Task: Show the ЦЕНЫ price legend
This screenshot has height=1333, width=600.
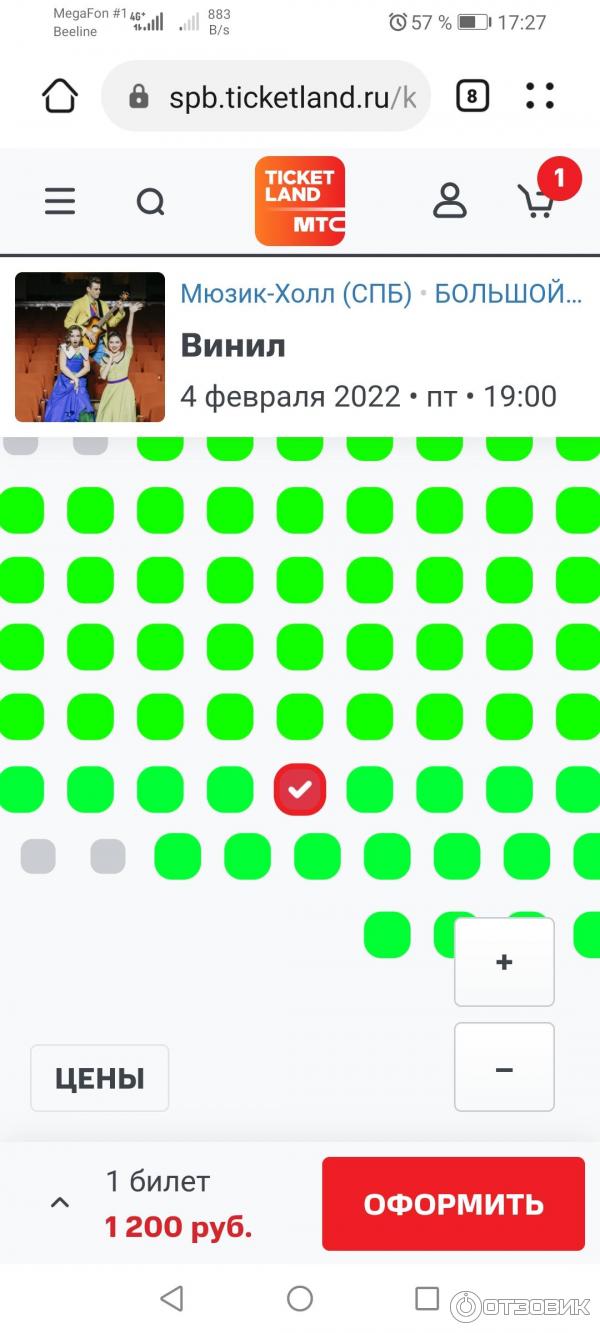Action: pos(100,1078)
